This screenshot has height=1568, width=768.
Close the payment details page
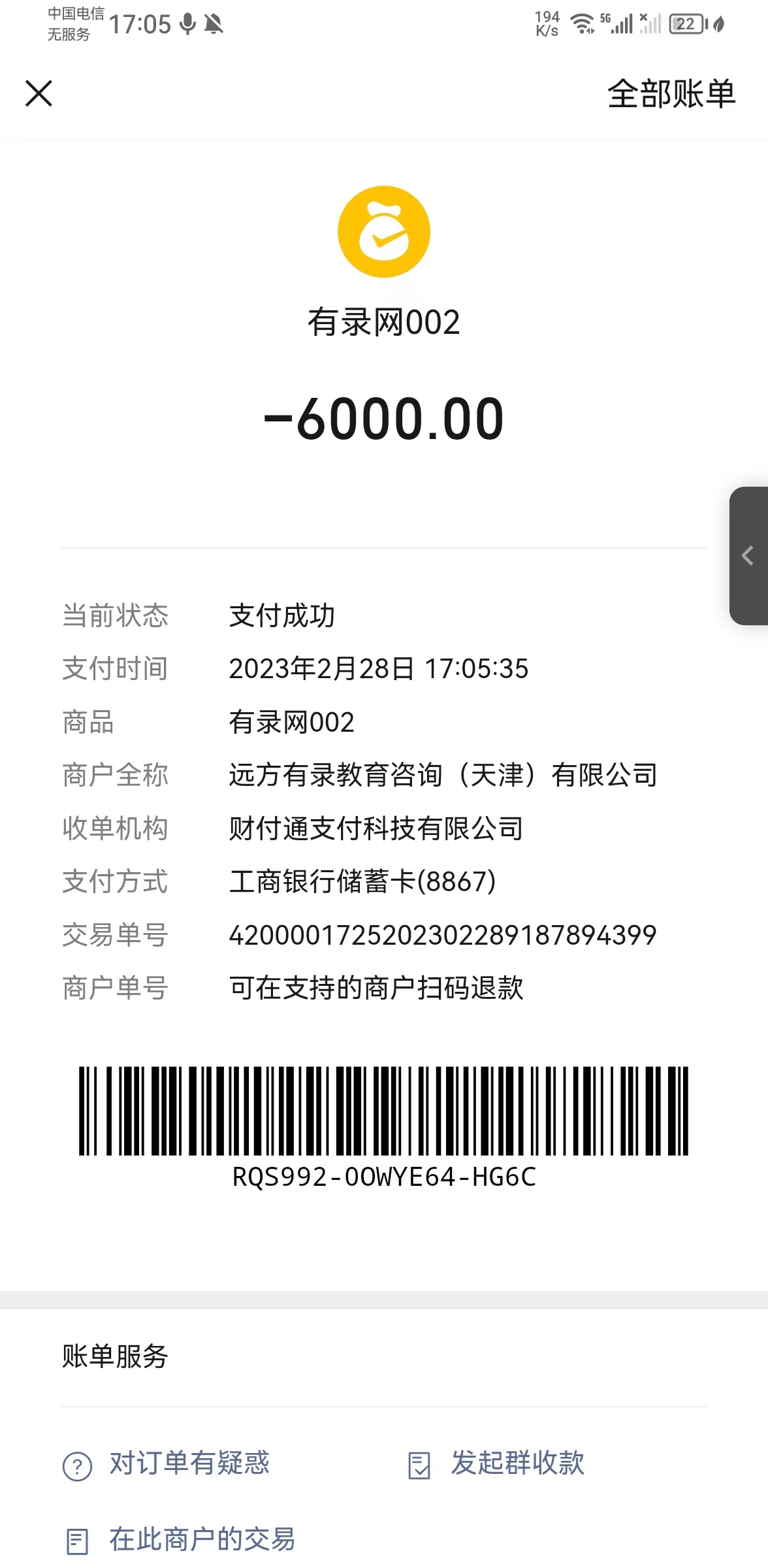39,93
